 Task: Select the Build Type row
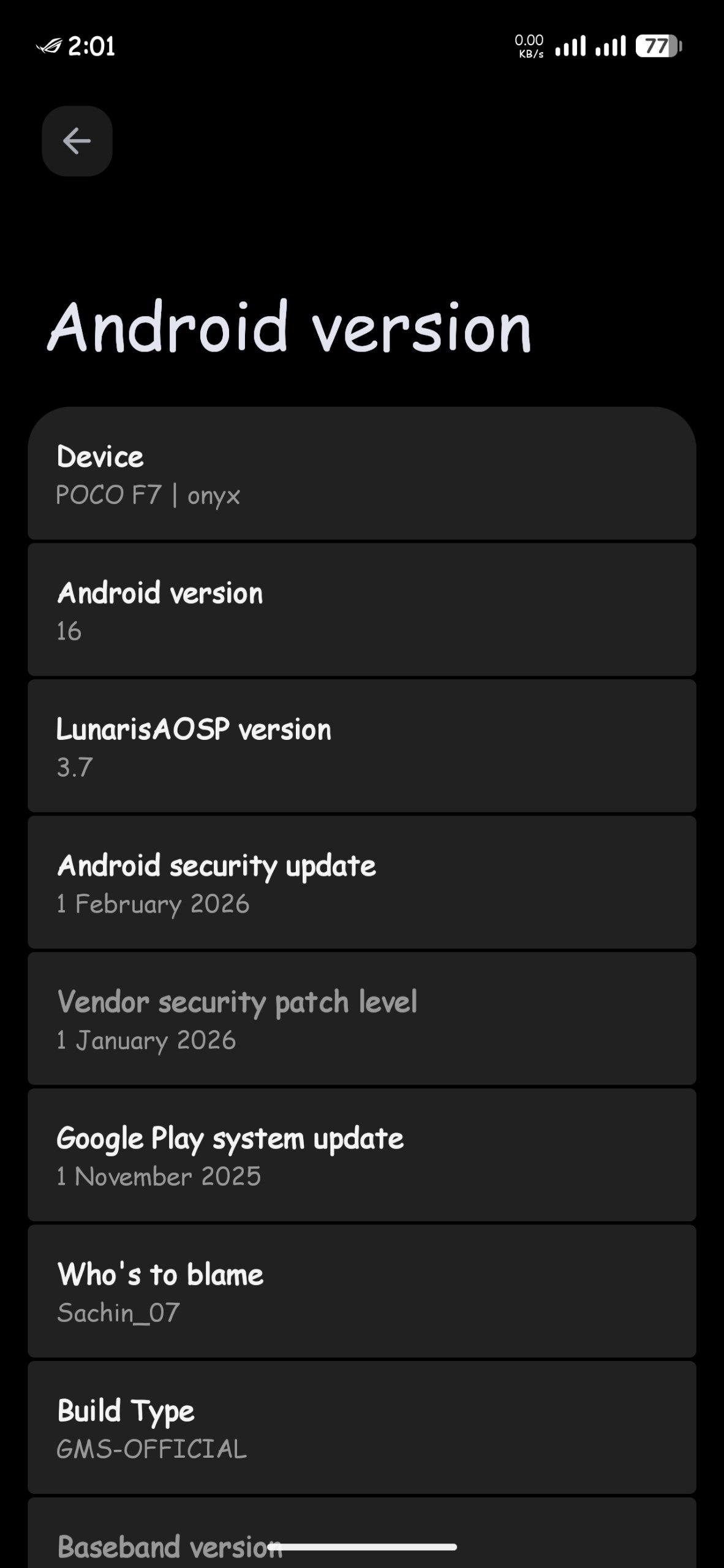(x=361, y=1428)
